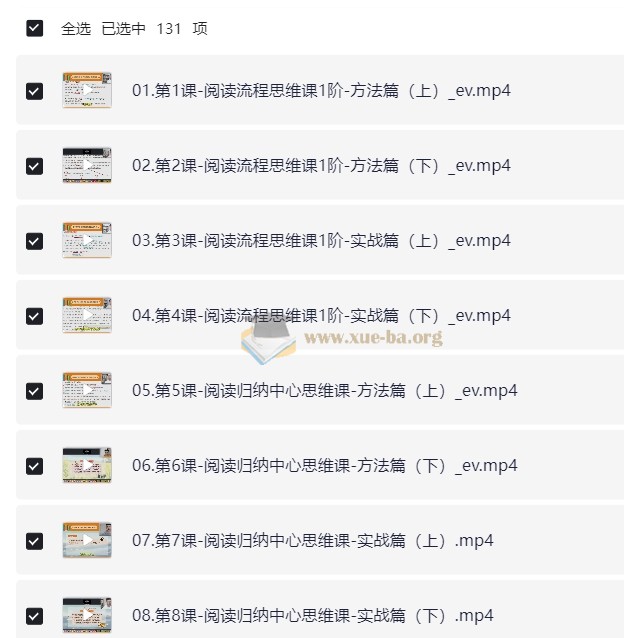The image size is (624, 638).
Task: Open 05.第5课-阅读归纳中心思维课-方法篇（上）_ev.mp4
Action: pyautogui.click(x=324, y=391)
